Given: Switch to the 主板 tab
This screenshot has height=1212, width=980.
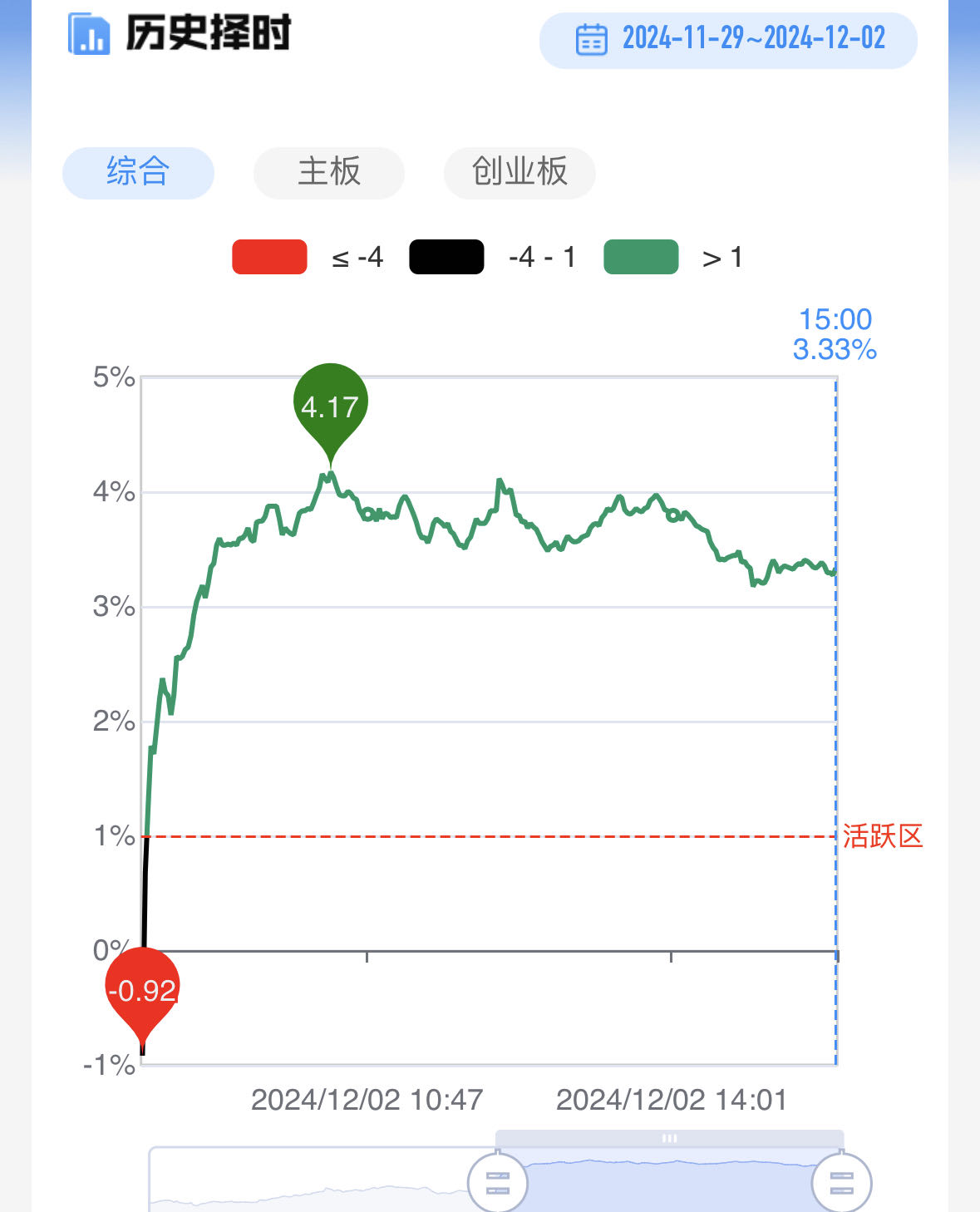Looking at the screenshot, I should pos(329,172).
